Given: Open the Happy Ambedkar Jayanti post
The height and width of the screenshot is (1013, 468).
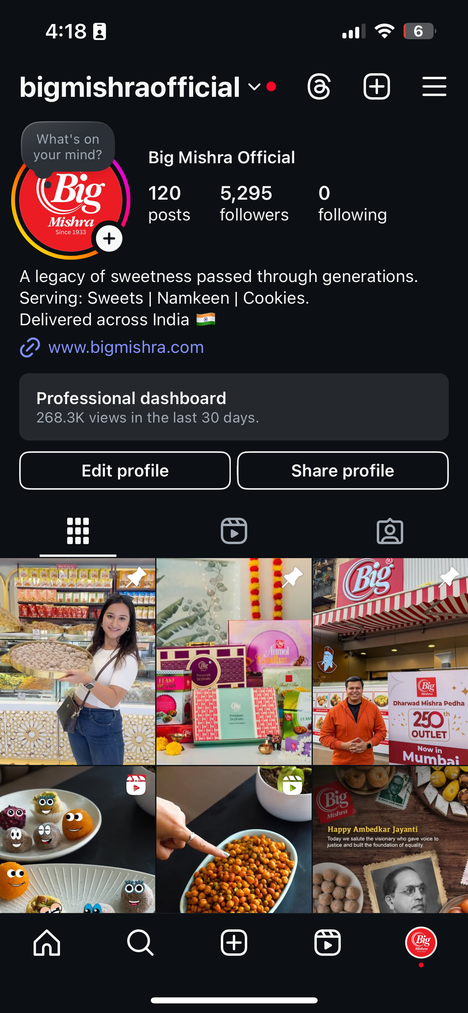Looking at the screenshot, I should [x=390, y=839].
